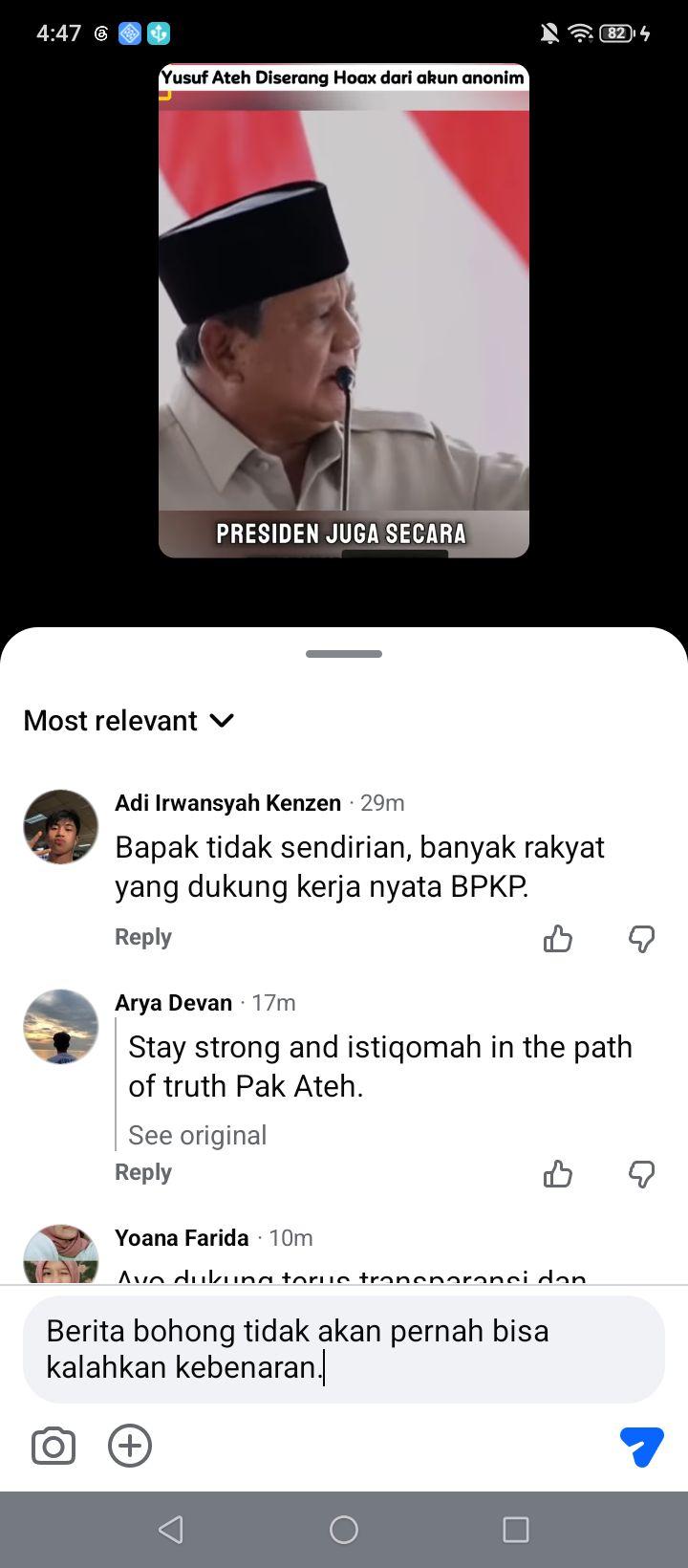Like Adi Irwansyah Kenzen's comment
This screenshot has width=688, height=1568.
pos(558,939)
